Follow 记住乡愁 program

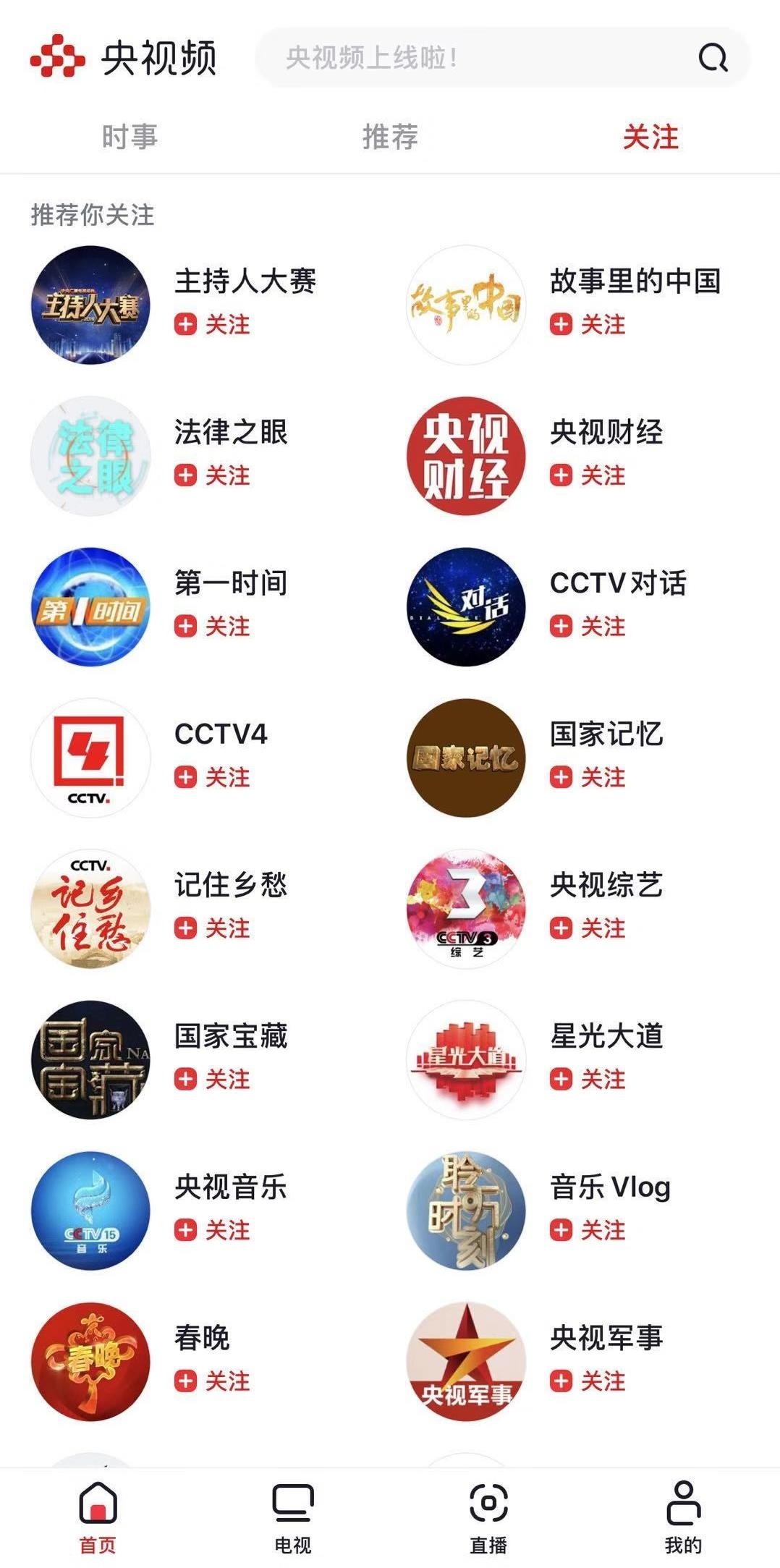[213, 928]
